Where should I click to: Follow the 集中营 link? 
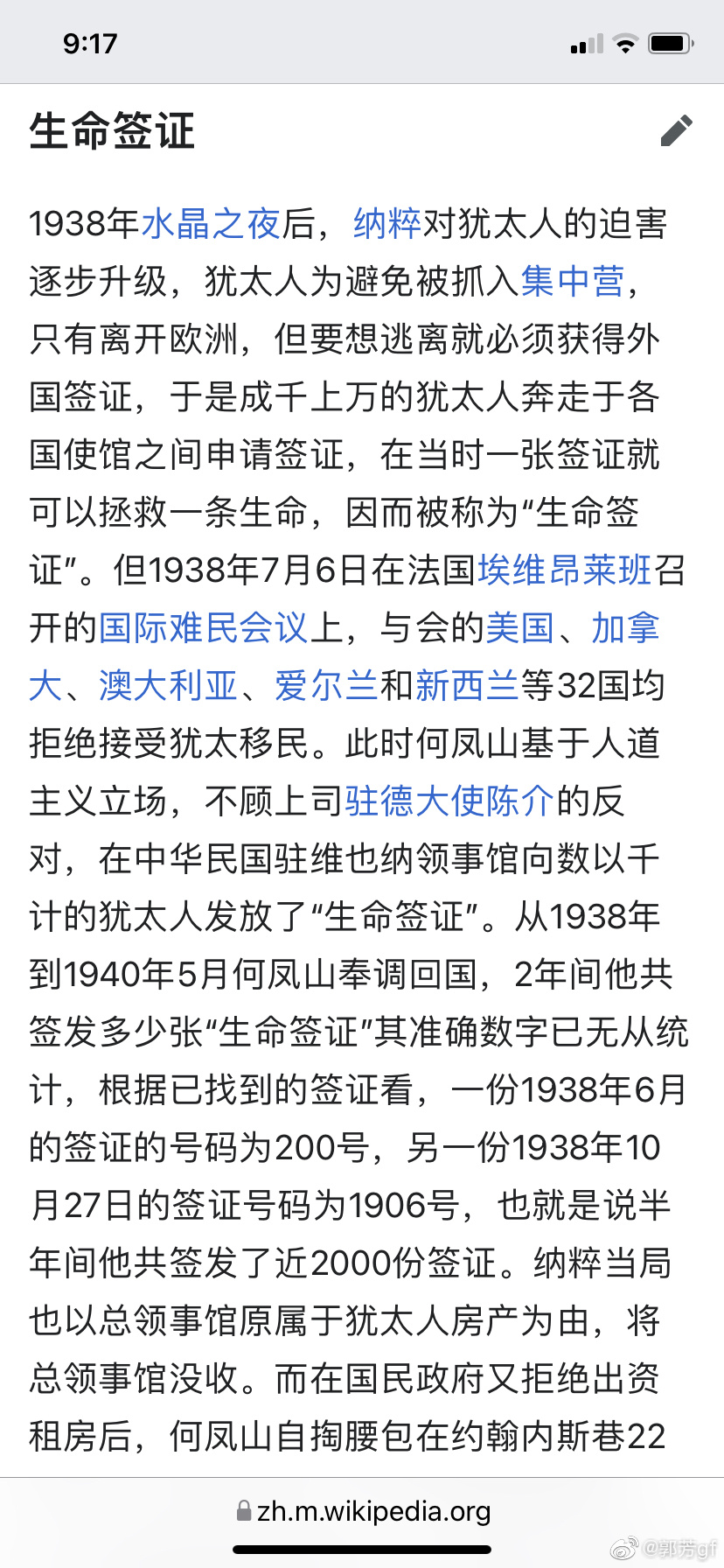[x=573, y=282]
